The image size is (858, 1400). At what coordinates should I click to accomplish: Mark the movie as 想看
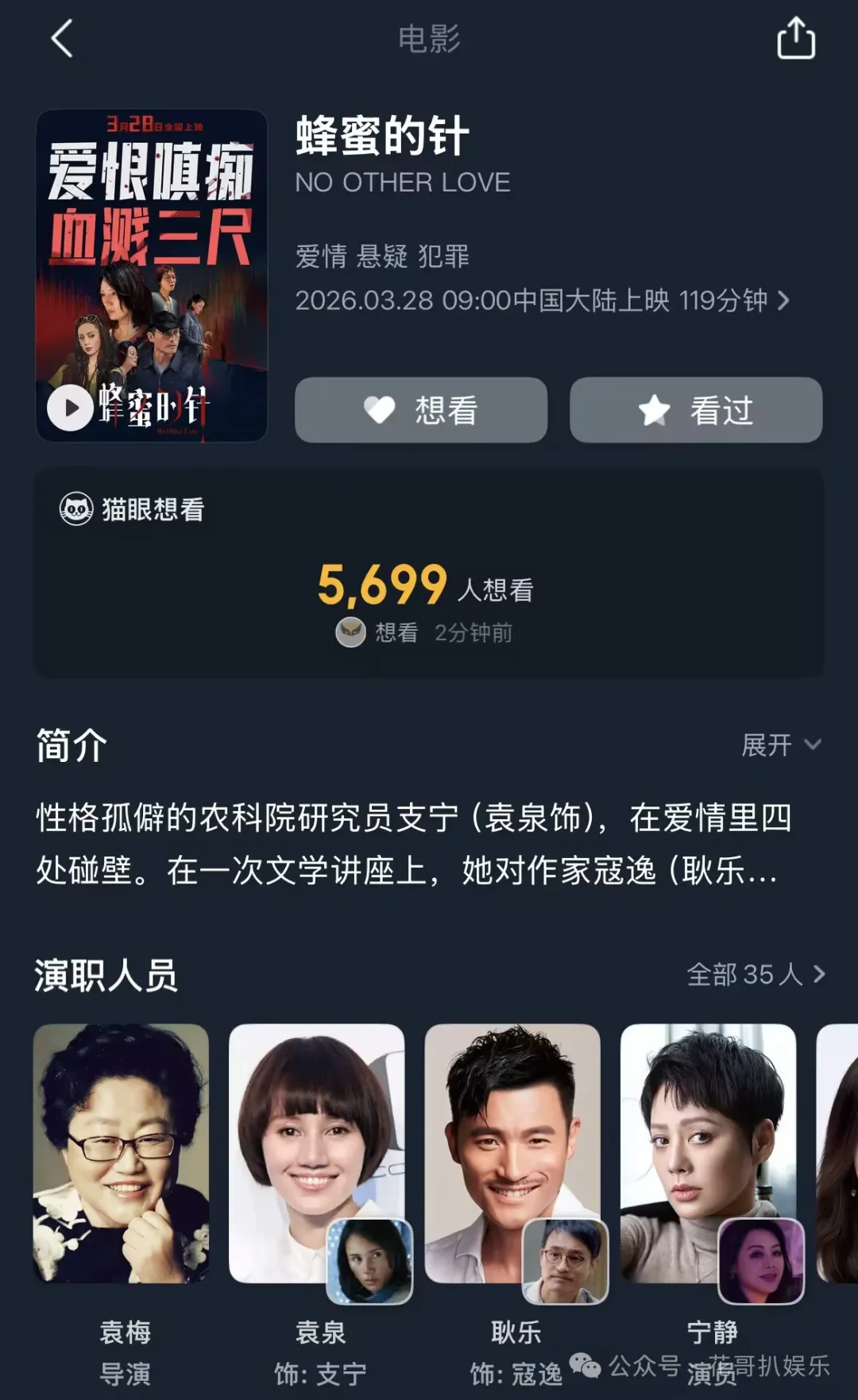(421, 410)
